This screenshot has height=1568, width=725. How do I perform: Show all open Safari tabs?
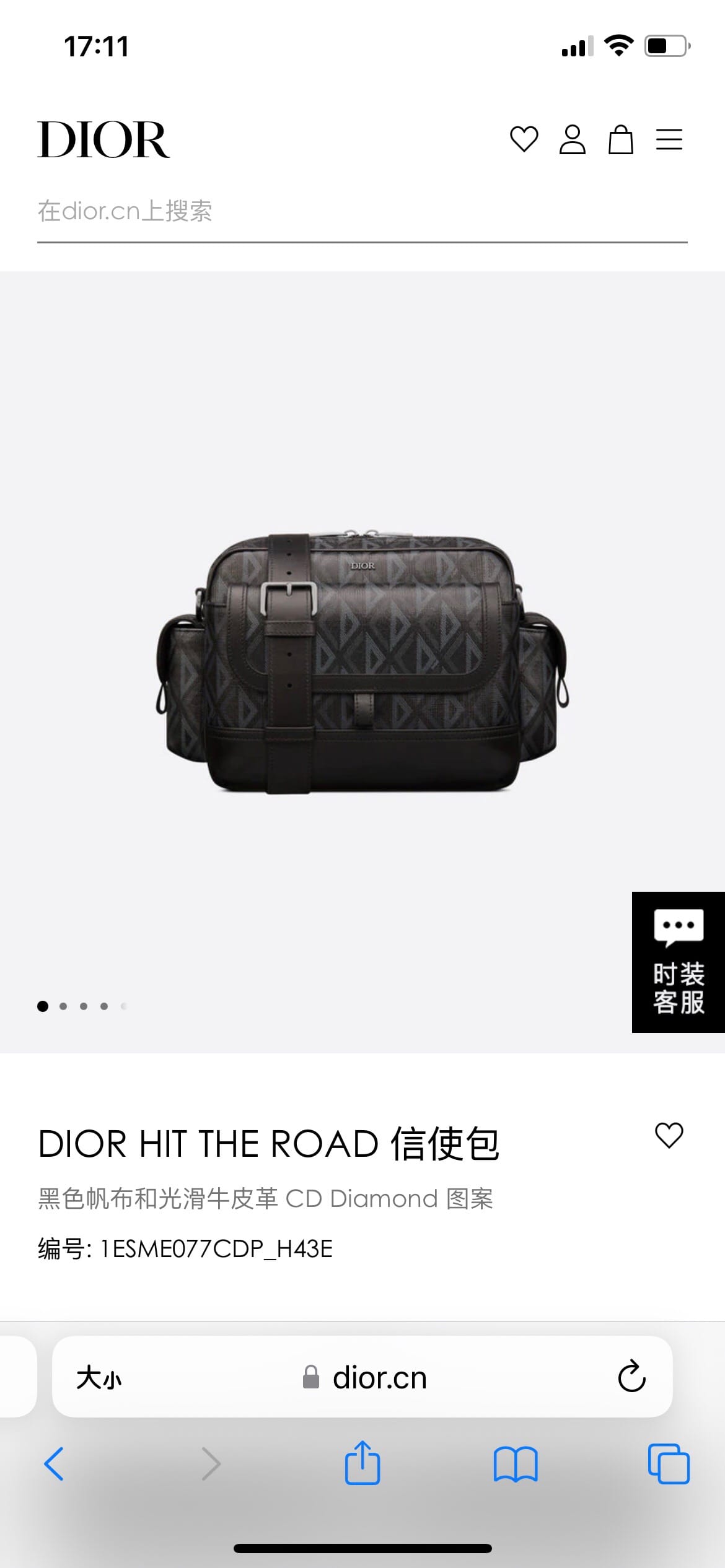668,1464
